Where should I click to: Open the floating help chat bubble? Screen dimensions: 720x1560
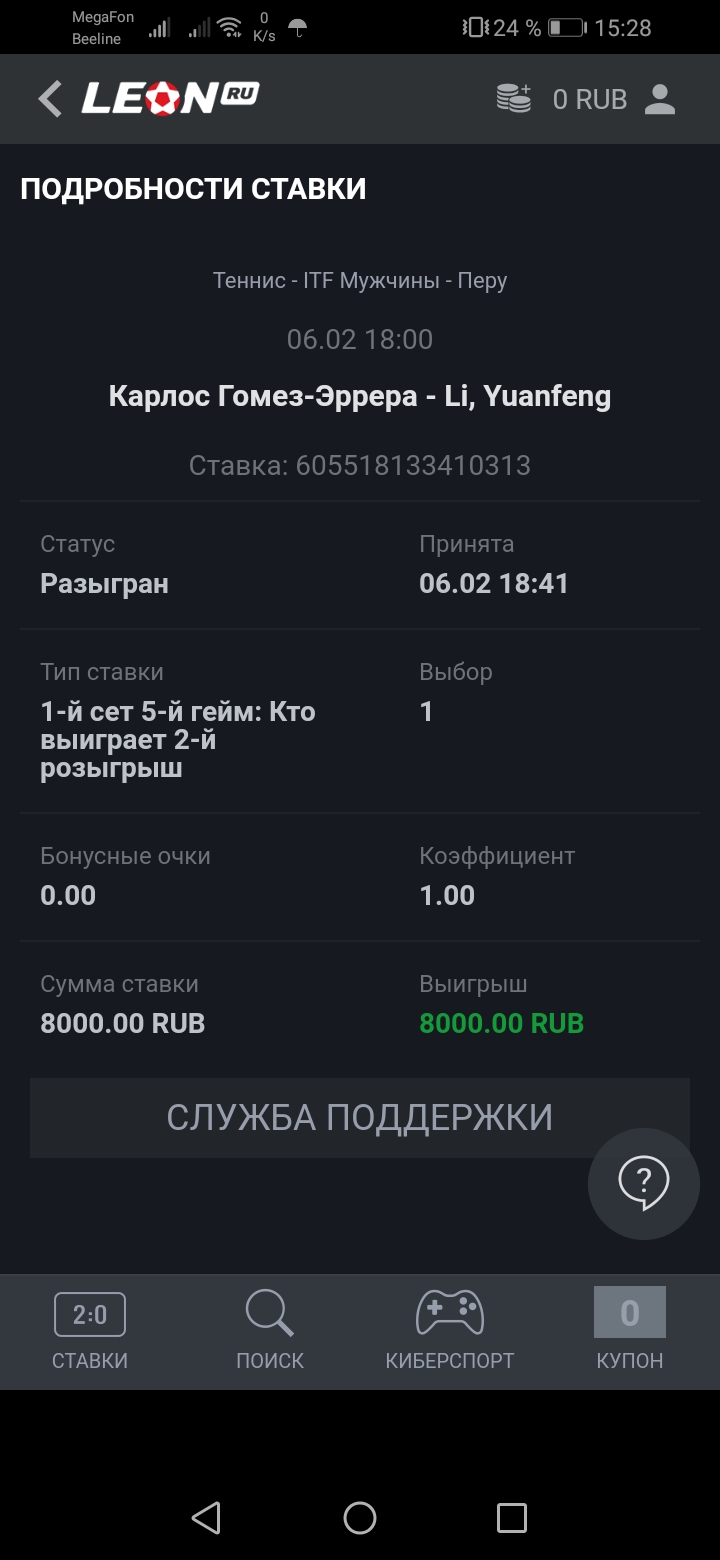[x=643, y=1184]
